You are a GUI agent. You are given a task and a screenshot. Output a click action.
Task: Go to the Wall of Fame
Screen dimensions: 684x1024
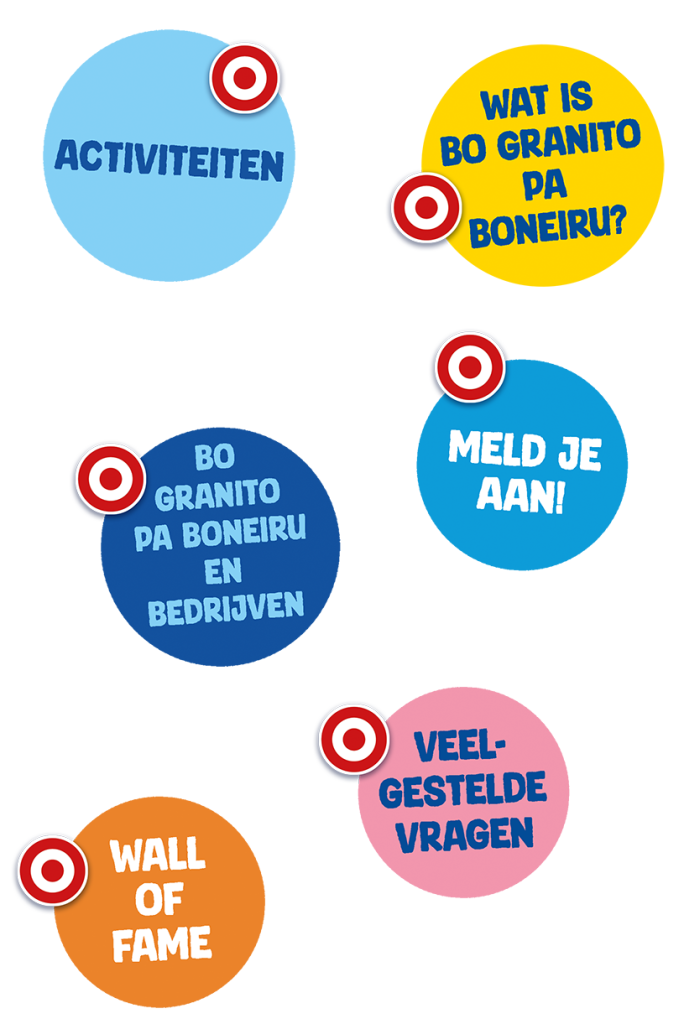(x=160, y=902)
